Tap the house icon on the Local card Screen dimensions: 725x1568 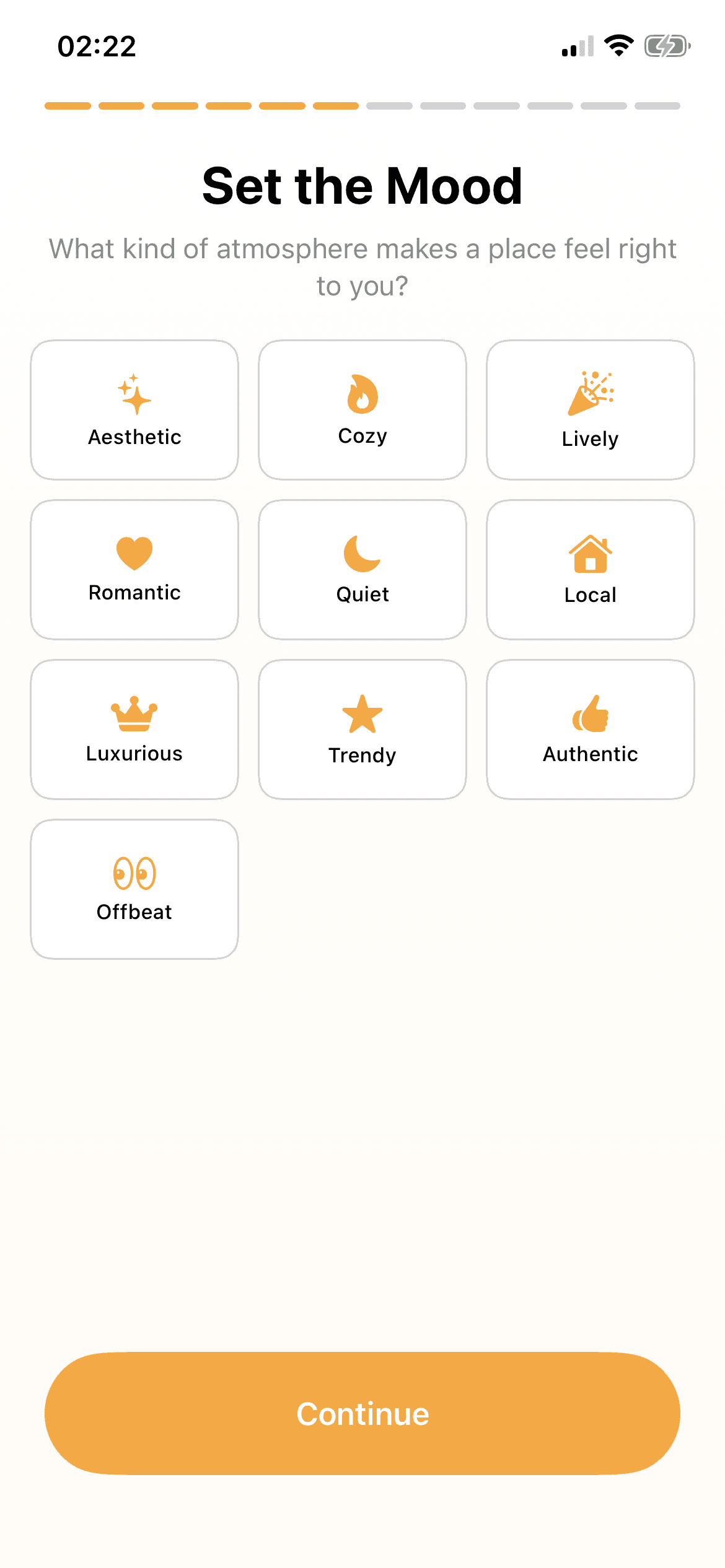(589, 555)
